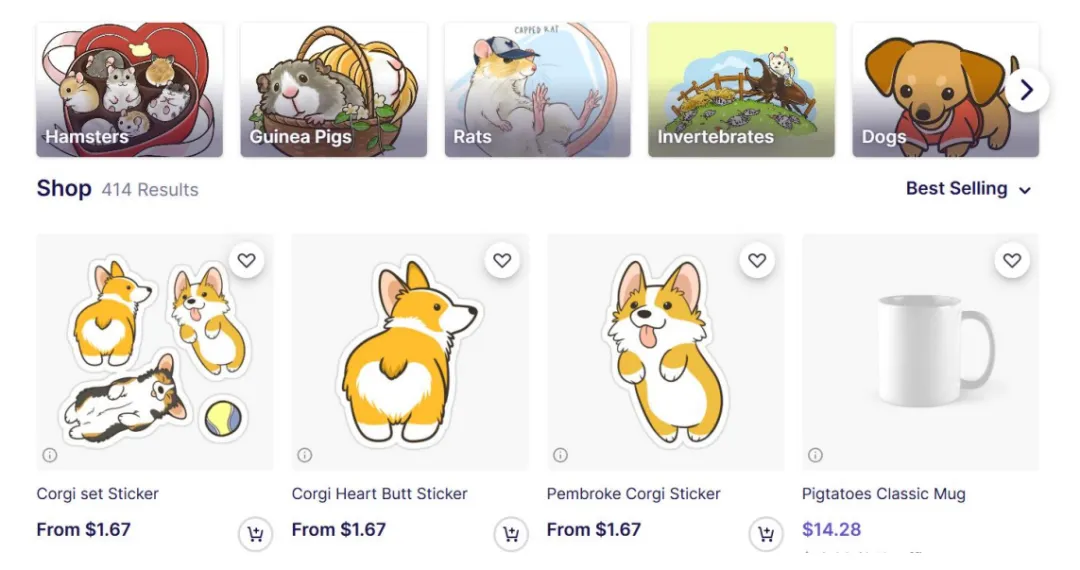View info icon on Corgi set Sticker
1080x570 pixels.
(x=50, y=455)
